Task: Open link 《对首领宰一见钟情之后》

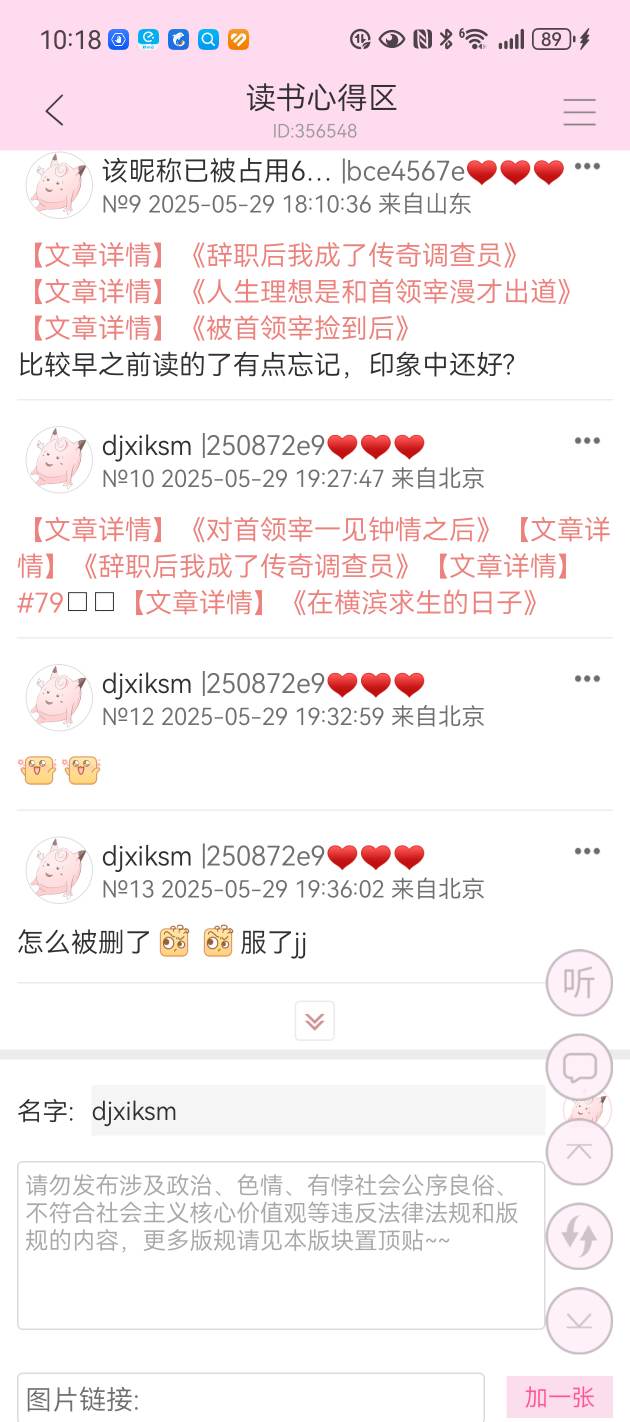Action: point(339,529)
